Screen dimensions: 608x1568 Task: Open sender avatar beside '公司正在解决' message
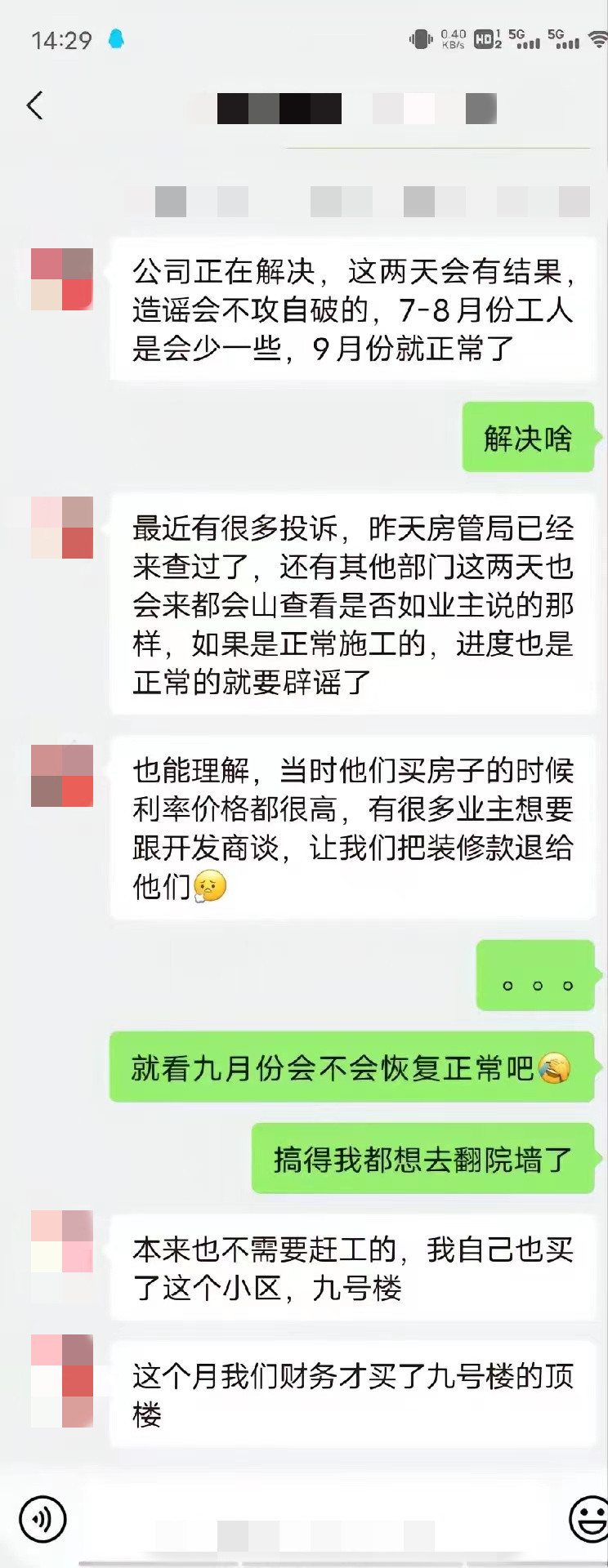[62, 279]
